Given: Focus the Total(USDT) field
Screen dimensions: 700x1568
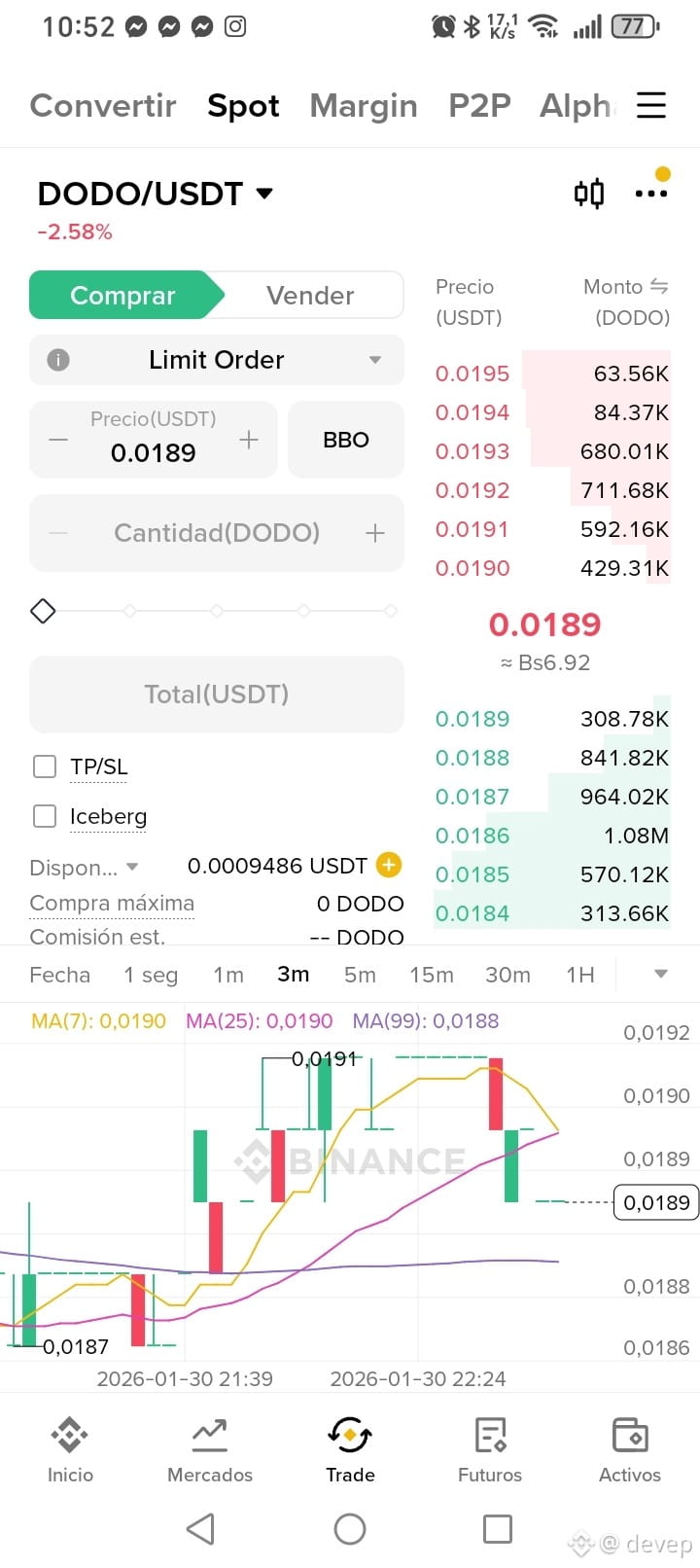Looking at the screenshot, I should click(217, 695).
